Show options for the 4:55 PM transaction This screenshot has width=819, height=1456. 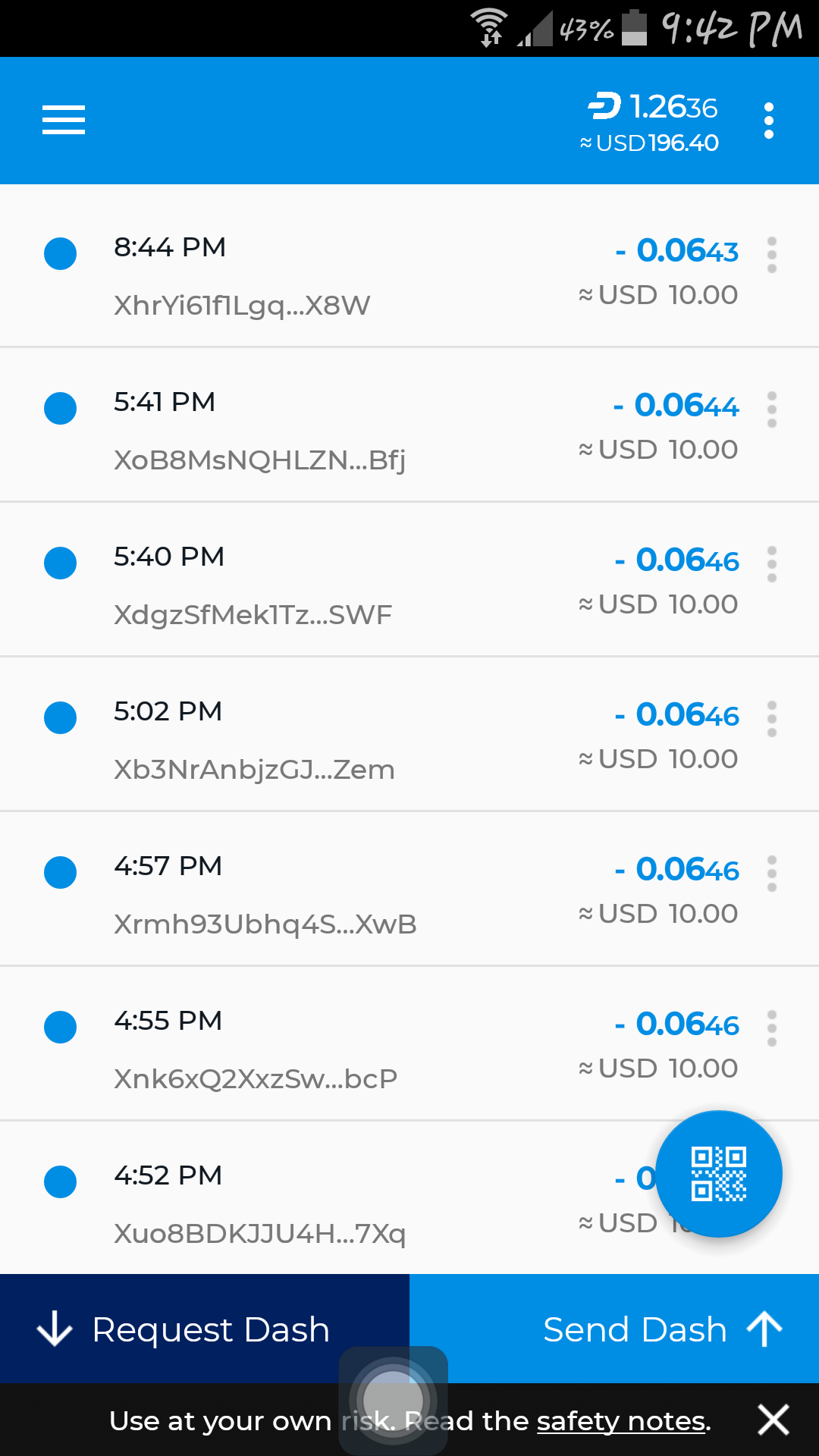[x=771, y=1028]
